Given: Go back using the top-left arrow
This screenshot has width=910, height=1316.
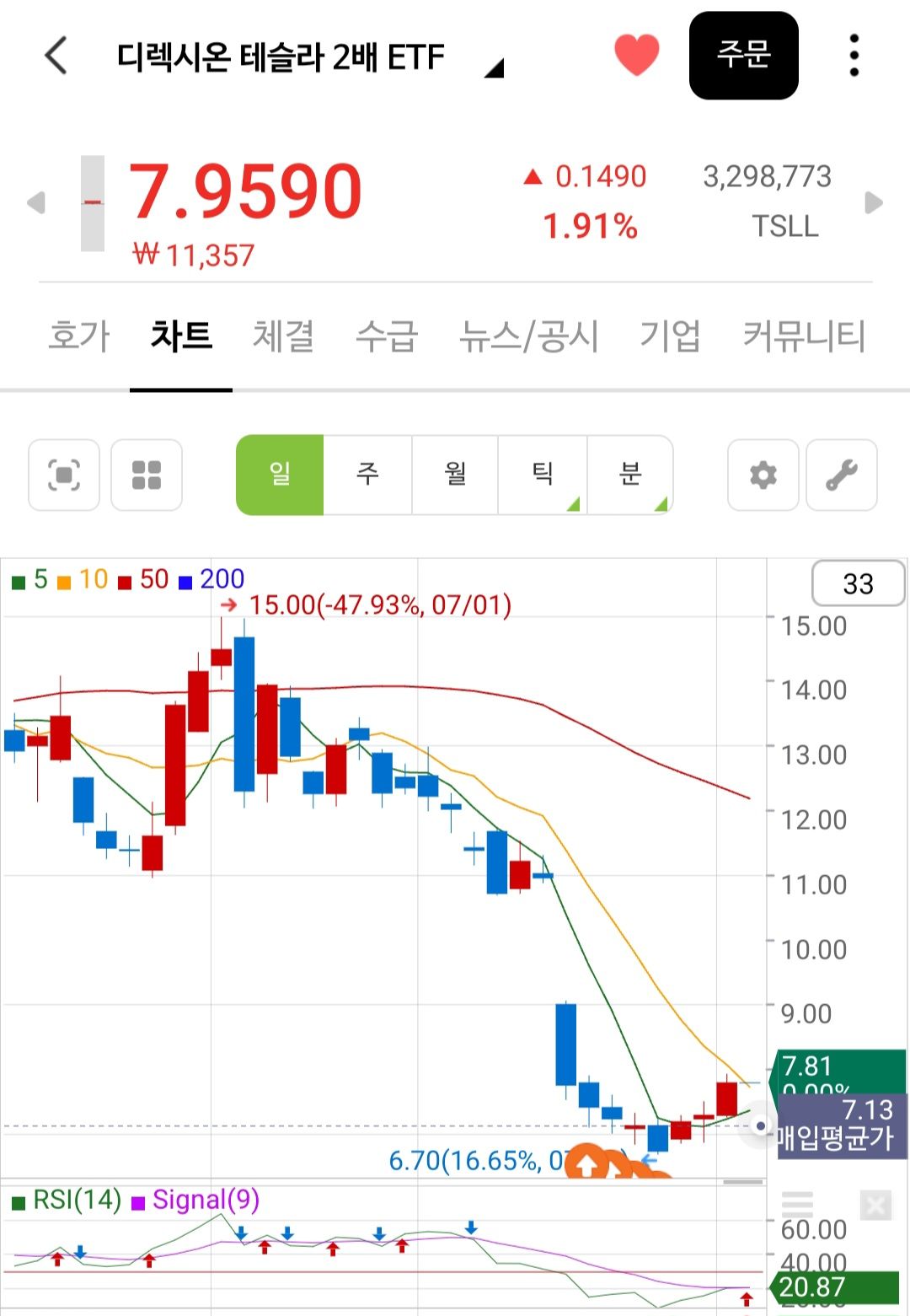Looking at the screenshot, I should coord(56,56).
